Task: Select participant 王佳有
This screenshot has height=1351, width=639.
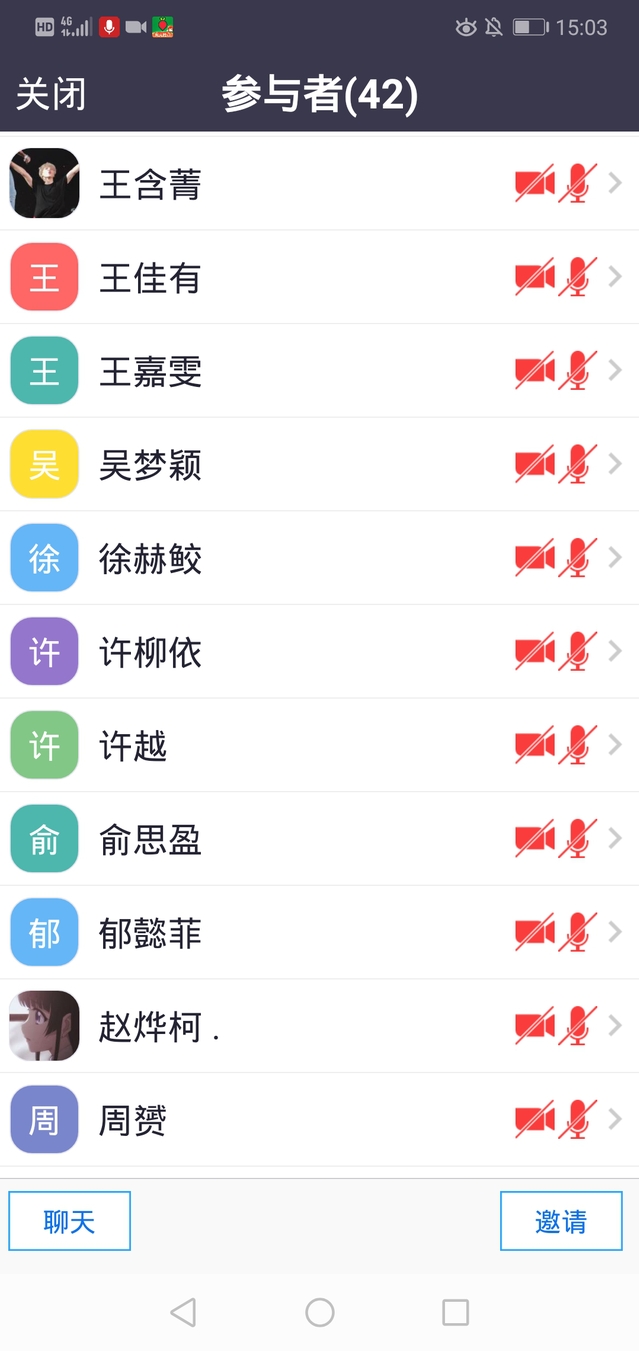Action: tap(150, 278)
